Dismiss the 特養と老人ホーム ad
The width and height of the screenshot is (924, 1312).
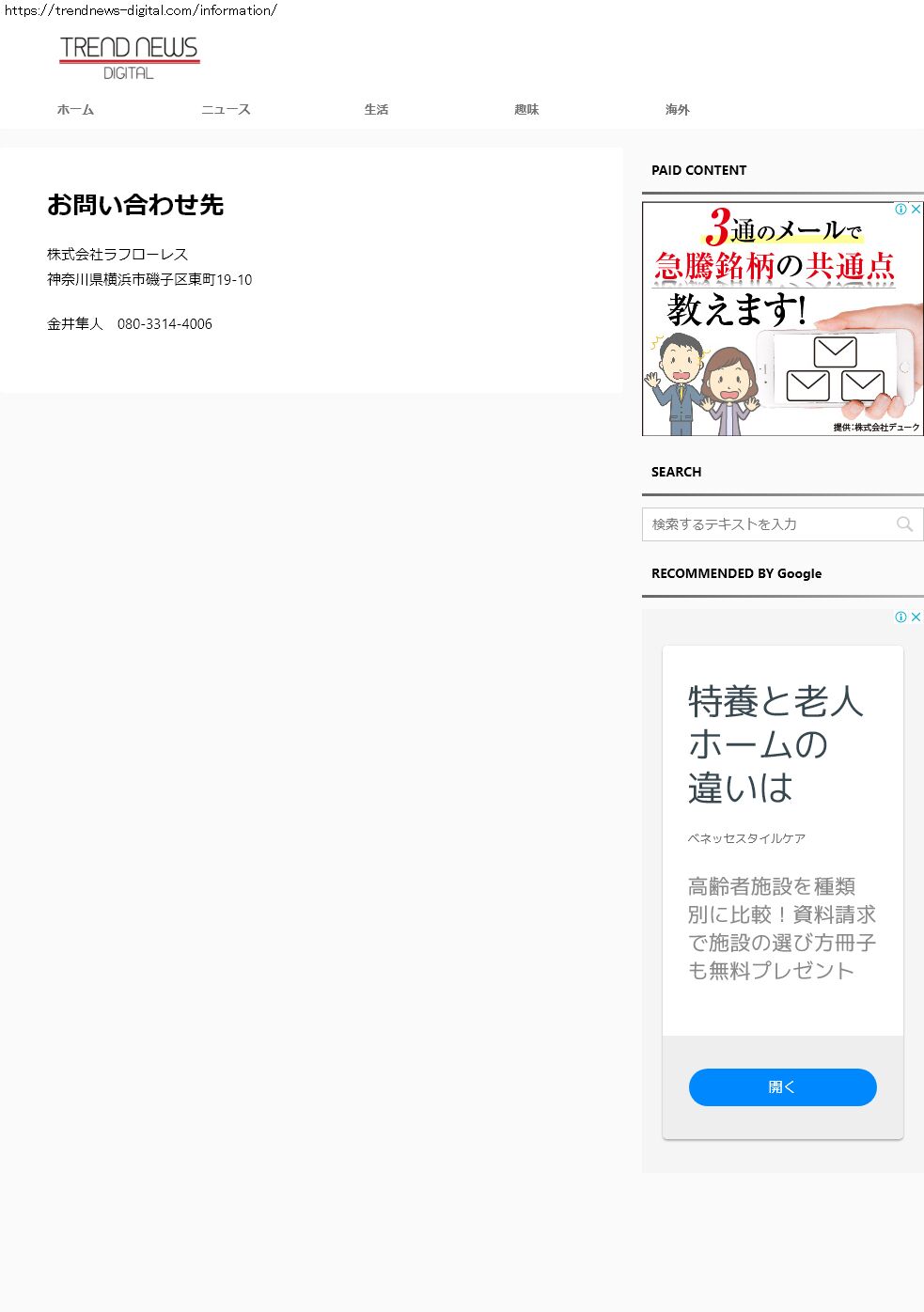point(916,617)
